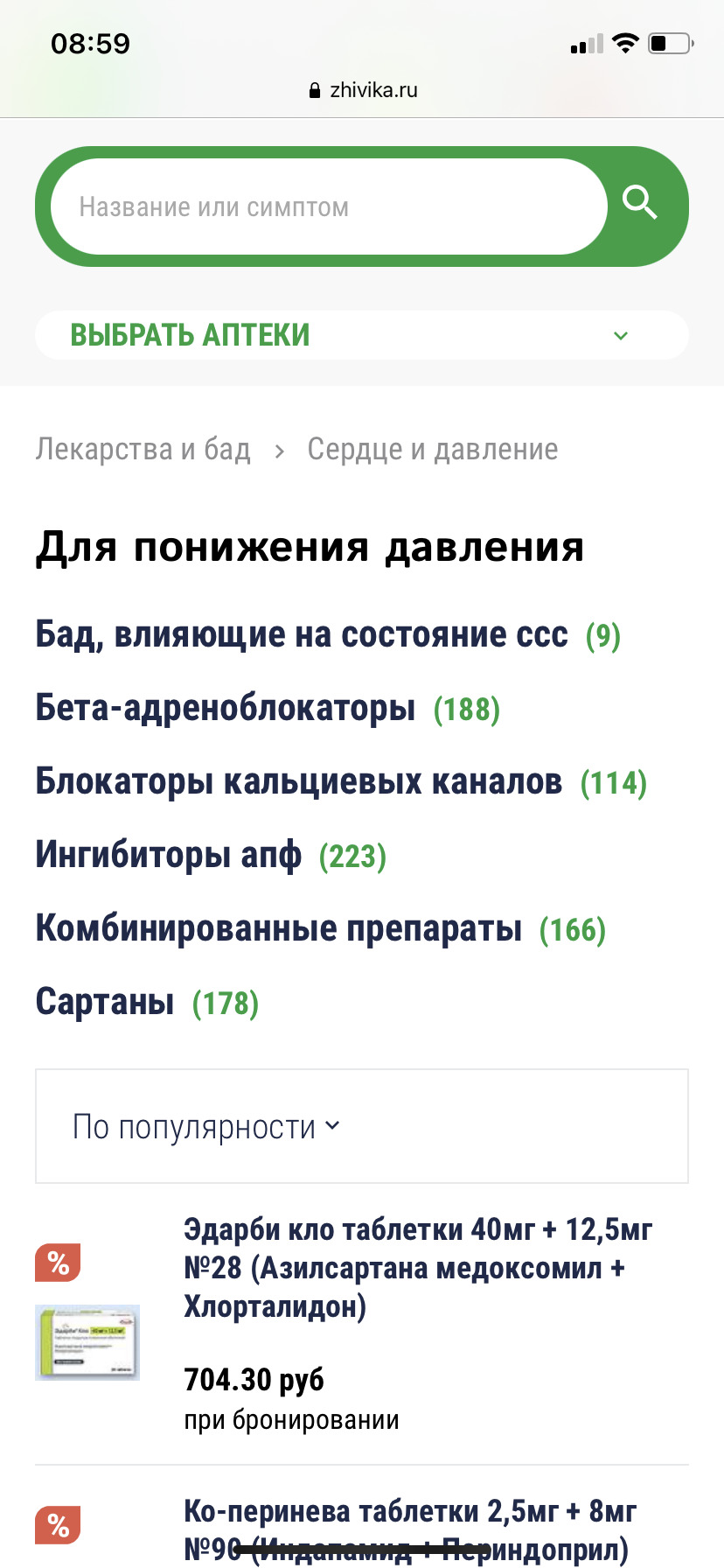Tap the magnifier search icon
This screenshot has height=1568, width=724.
[640, 203]
